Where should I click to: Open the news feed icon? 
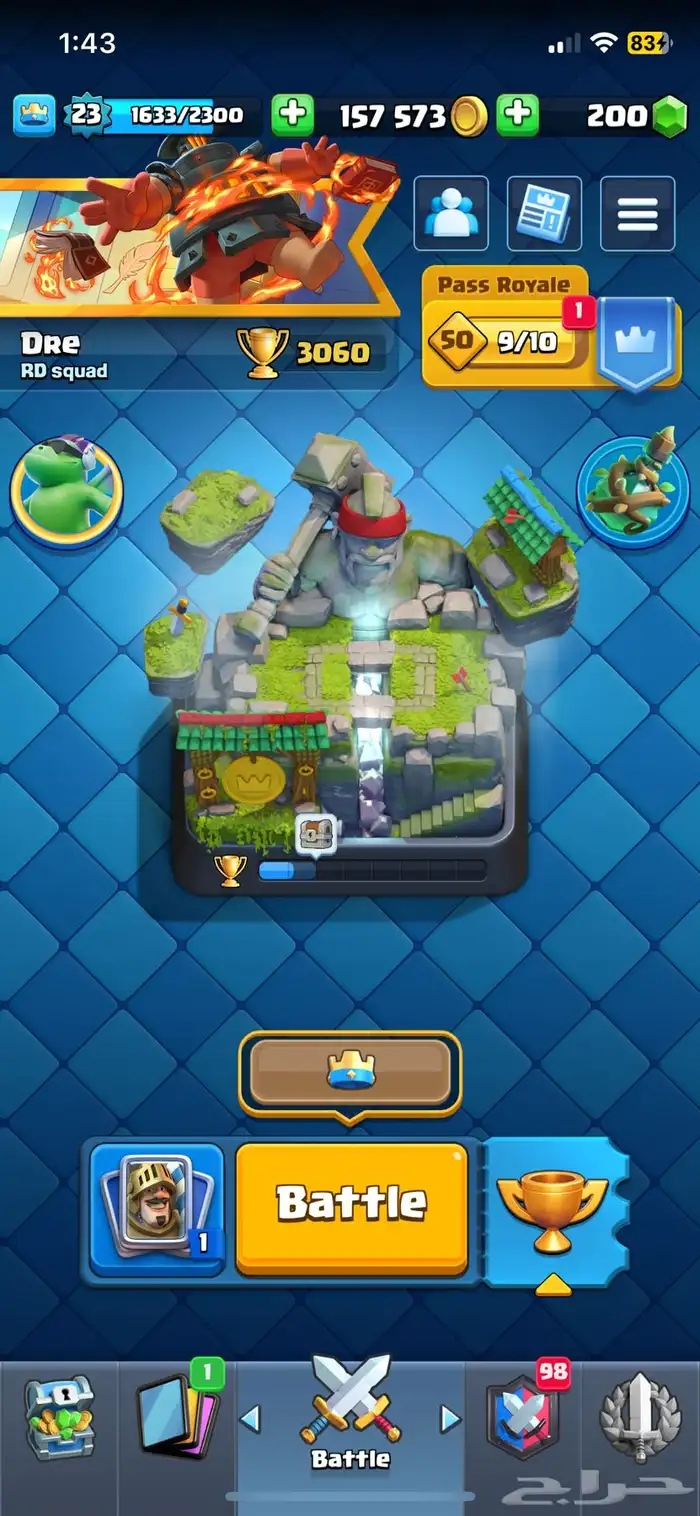point(544,213)
